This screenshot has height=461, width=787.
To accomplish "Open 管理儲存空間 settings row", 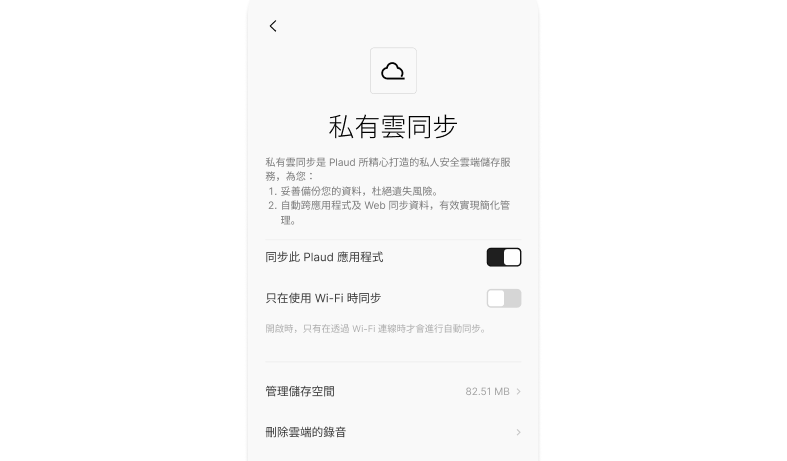I will [x=392, y=391].
